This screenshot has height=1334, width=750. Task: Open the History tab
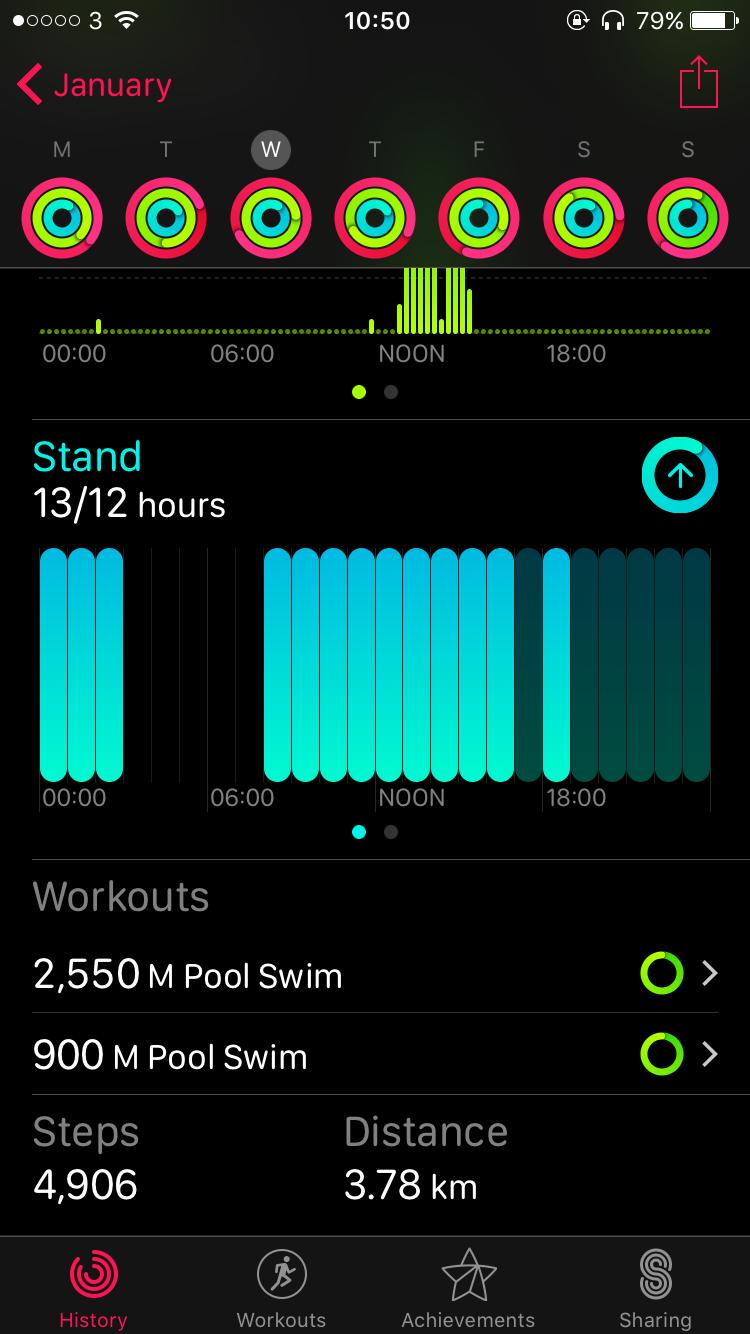point(93,1288)
